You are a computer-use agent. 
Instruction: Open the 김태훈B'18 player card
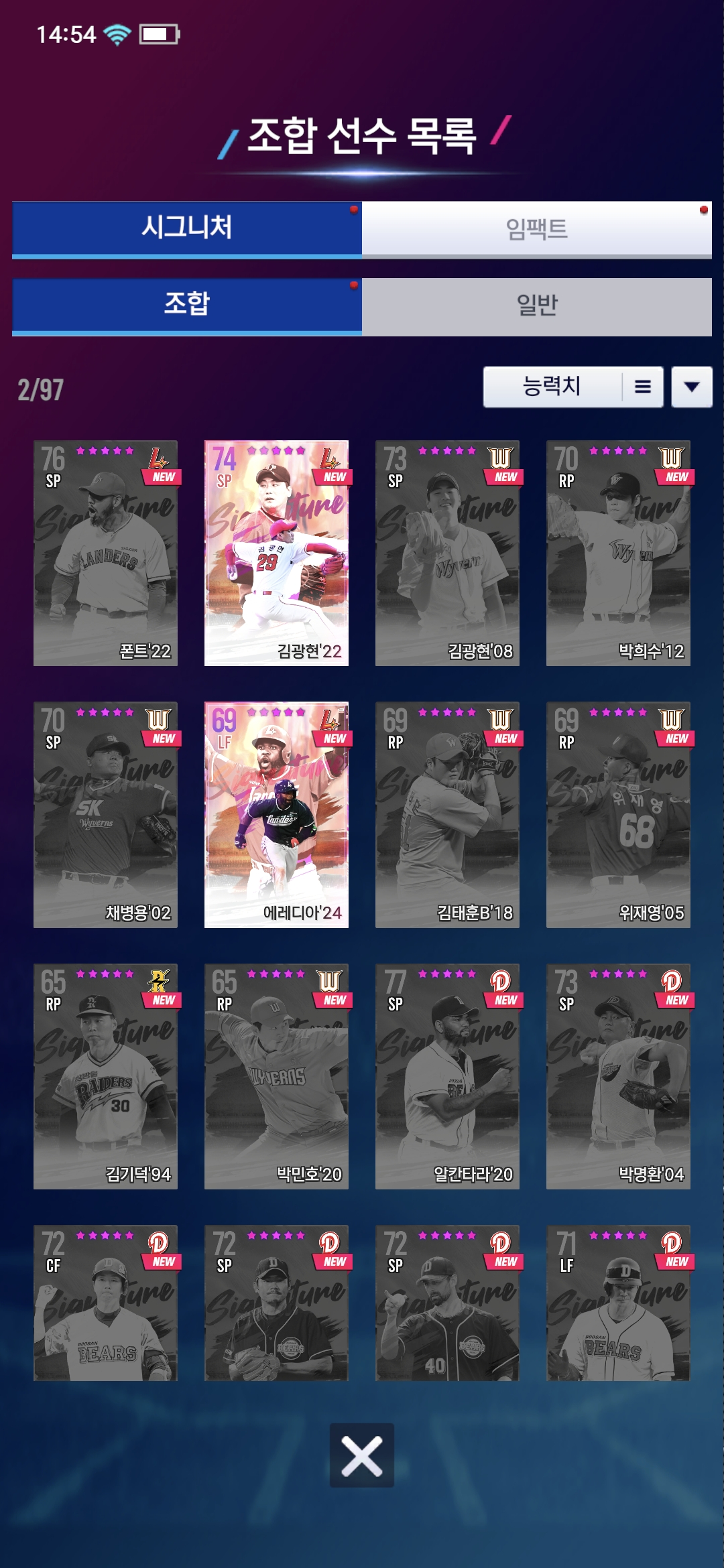pyautogui.click(x=447, y=814)
